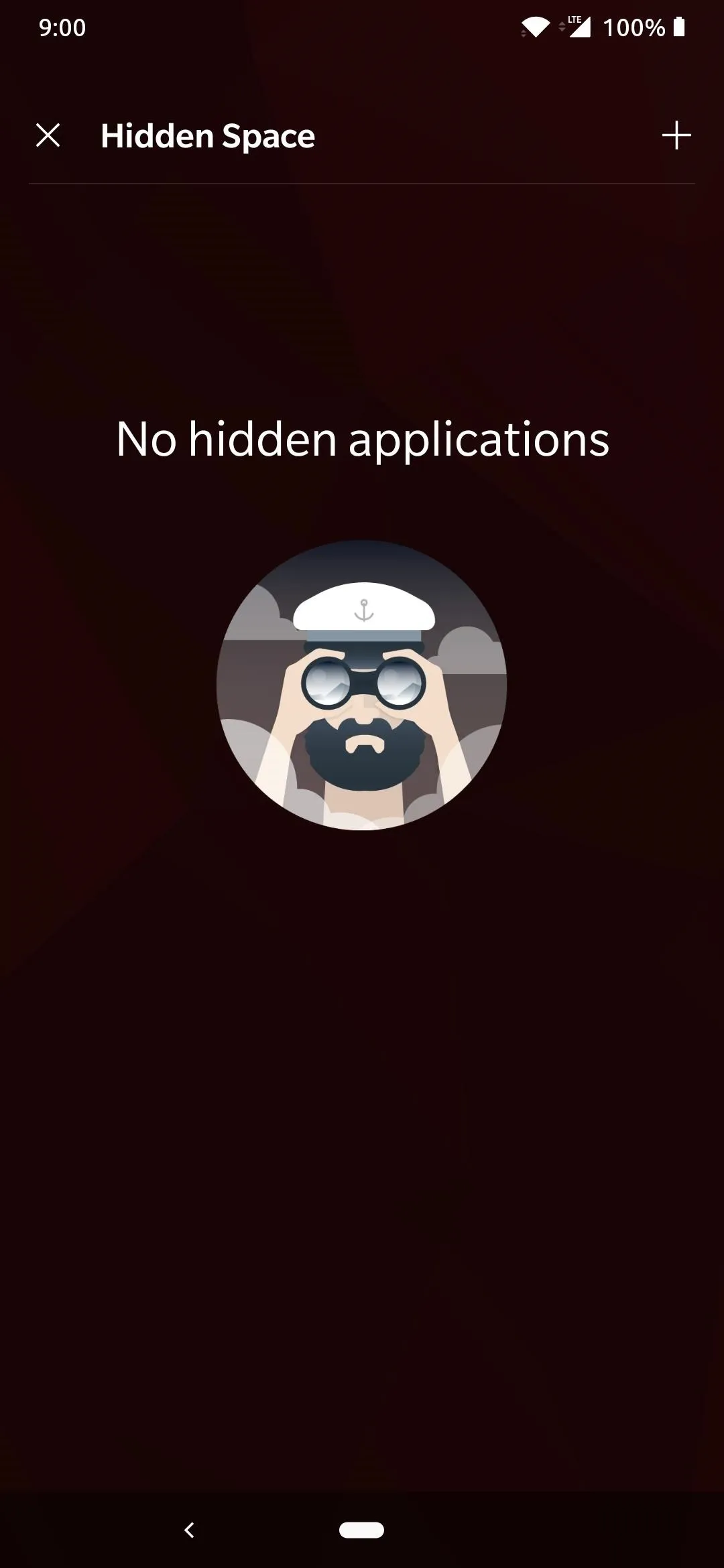The height and width of the screenshot is (1568, 724).
Task: Tap the home pill in navigation bar
Action: pos(361,1530)
